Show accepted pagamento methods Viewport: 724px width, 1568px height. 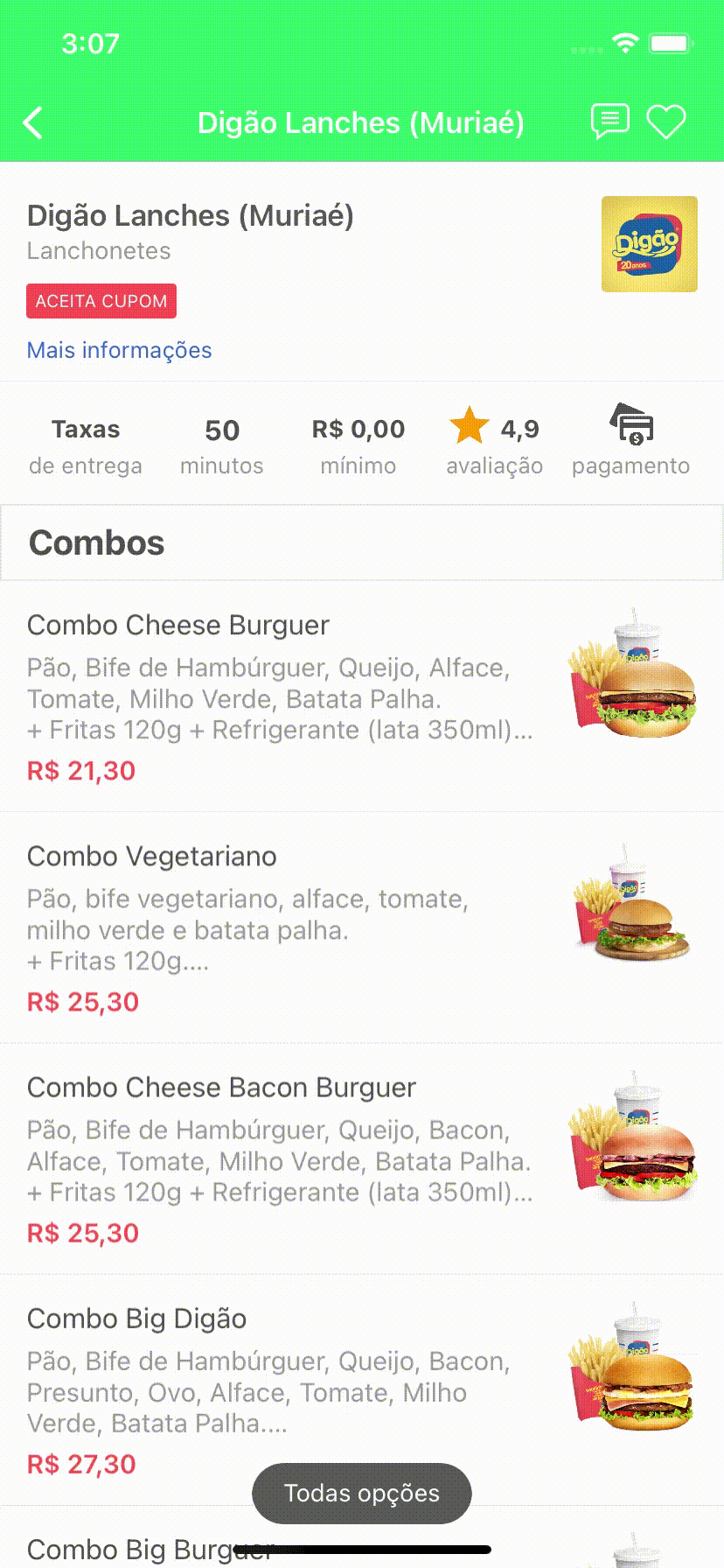click(630, 445)
